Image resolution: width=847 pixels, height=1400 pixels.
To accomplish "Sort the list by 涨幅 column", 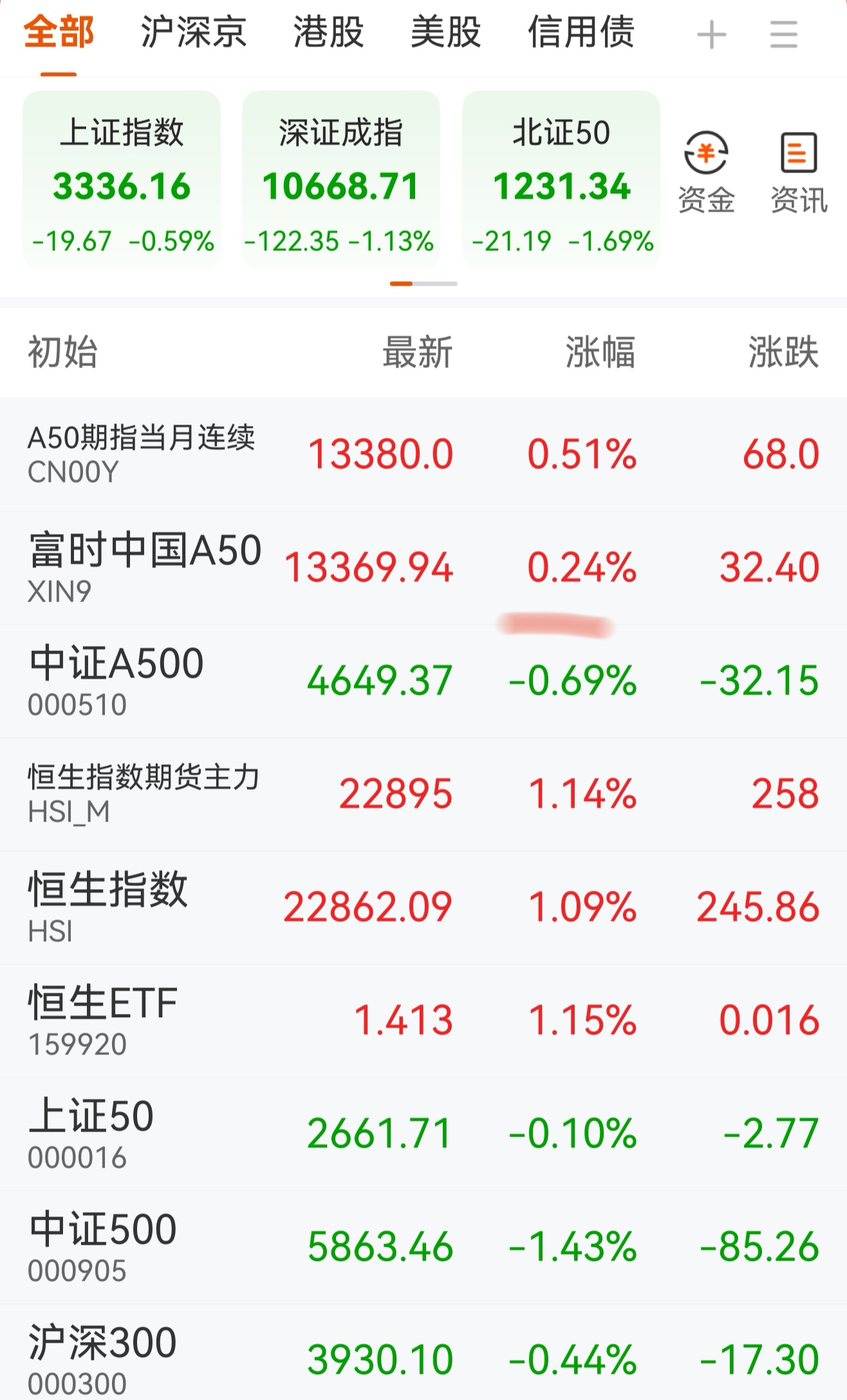I will click(599, 353).
